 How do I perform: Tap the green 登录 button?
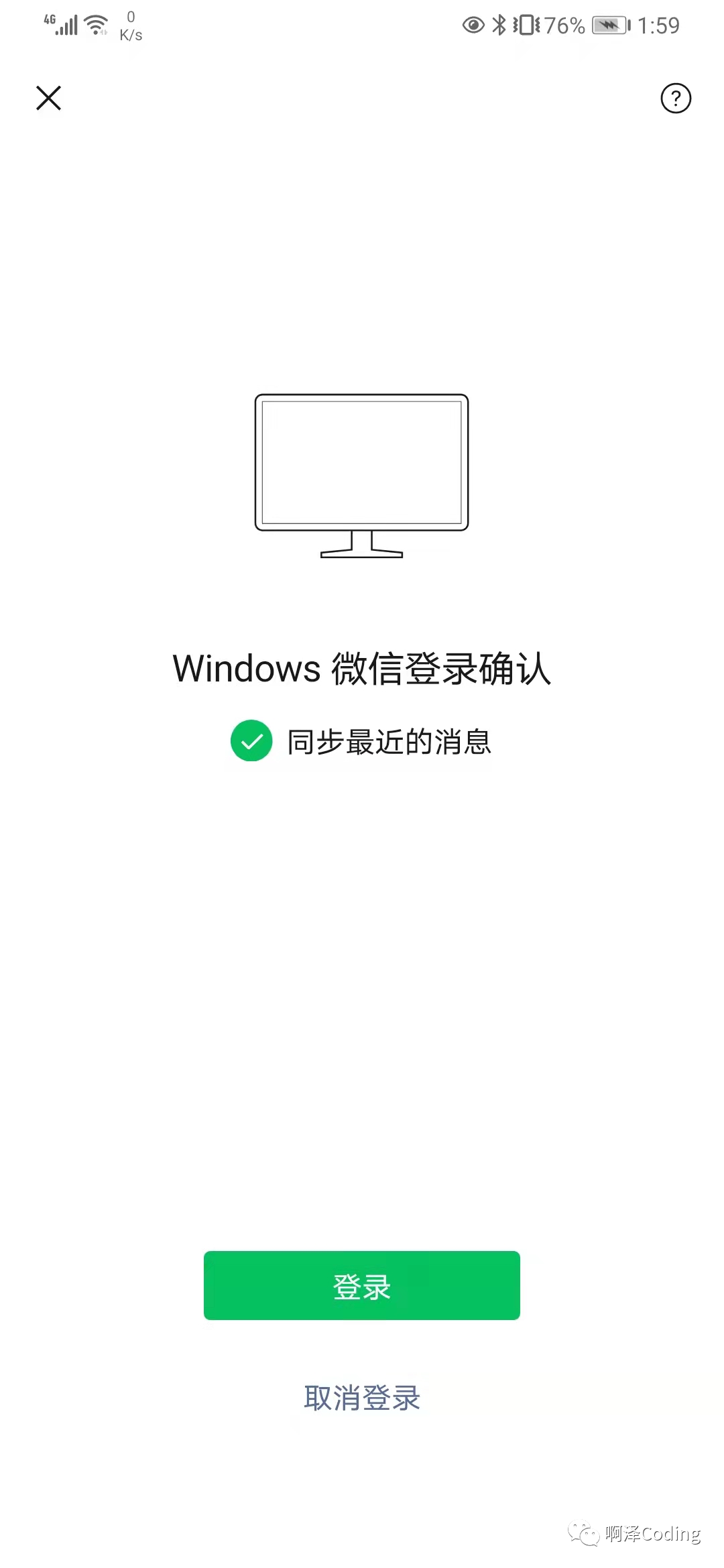pos(362,1285)
